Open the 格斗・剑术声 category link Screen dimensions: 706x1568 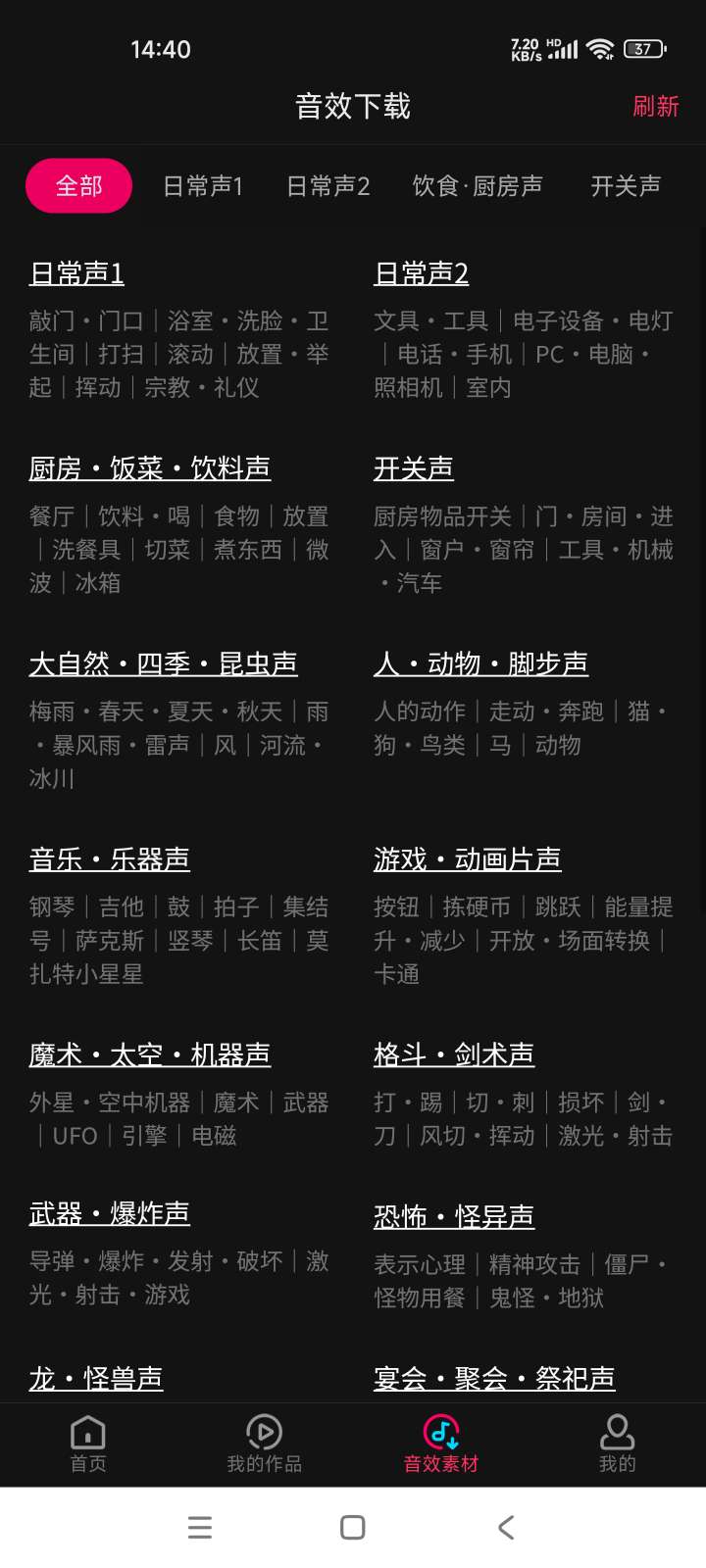click(454, 1054)
